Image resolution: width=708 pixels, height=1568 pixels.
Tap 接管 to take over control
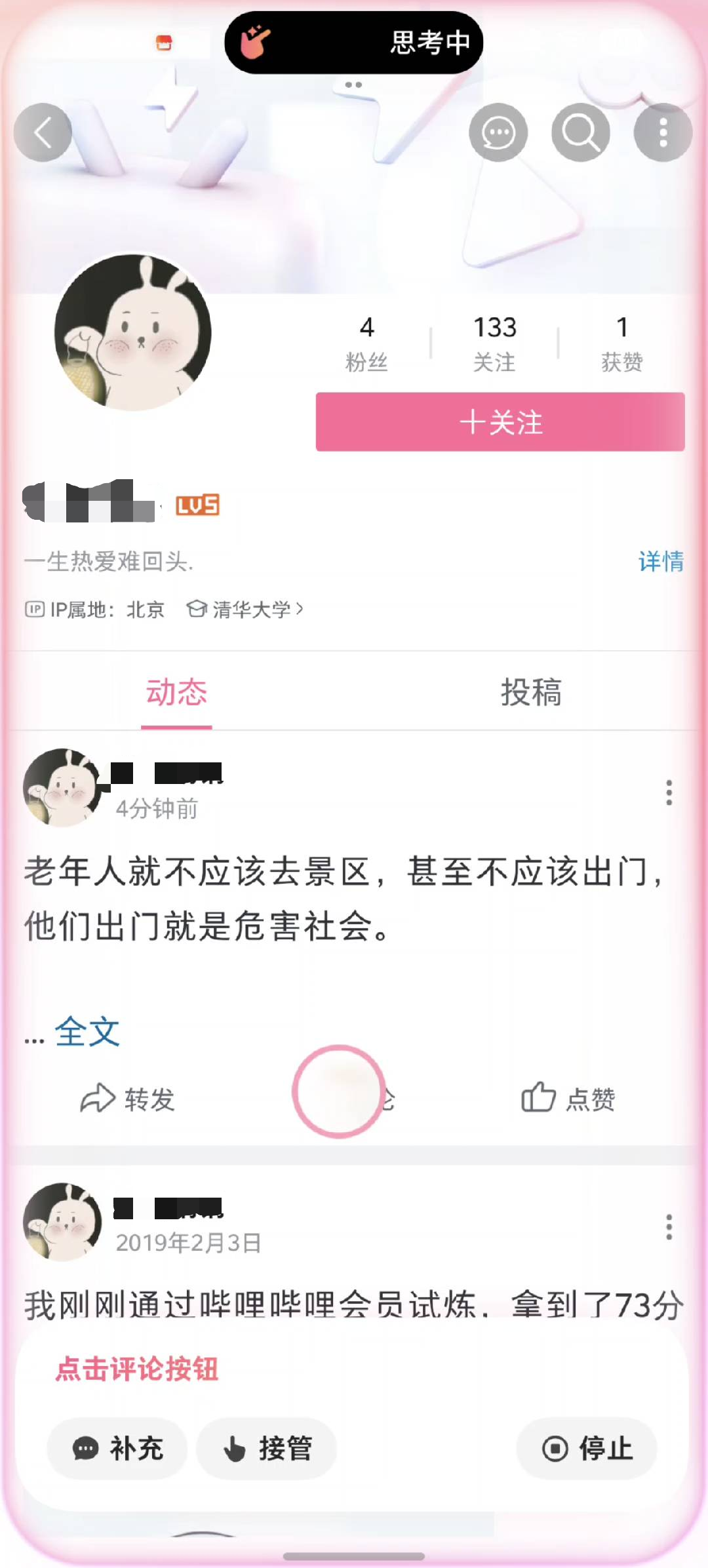coord(267,1448)
